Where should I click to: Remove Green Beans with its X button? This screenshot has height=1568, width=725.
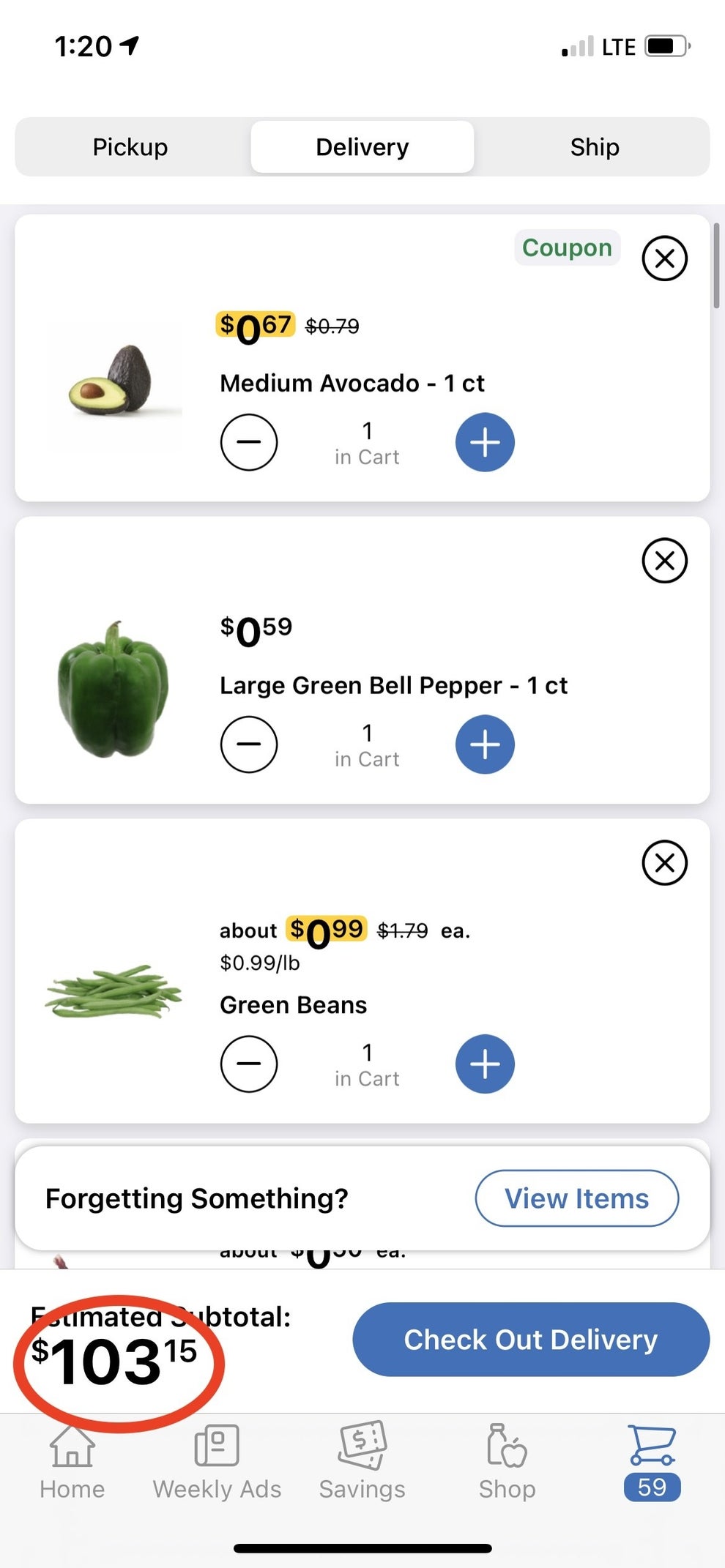[x=664, y=863]
